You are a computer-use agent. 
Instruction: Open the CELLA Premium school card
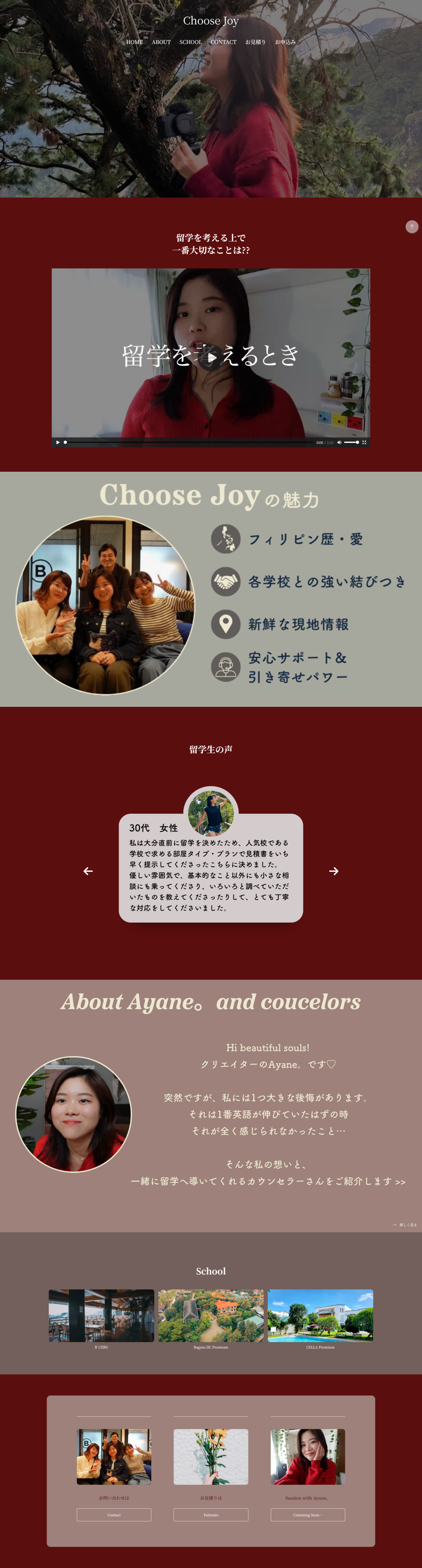(320, 1317)
